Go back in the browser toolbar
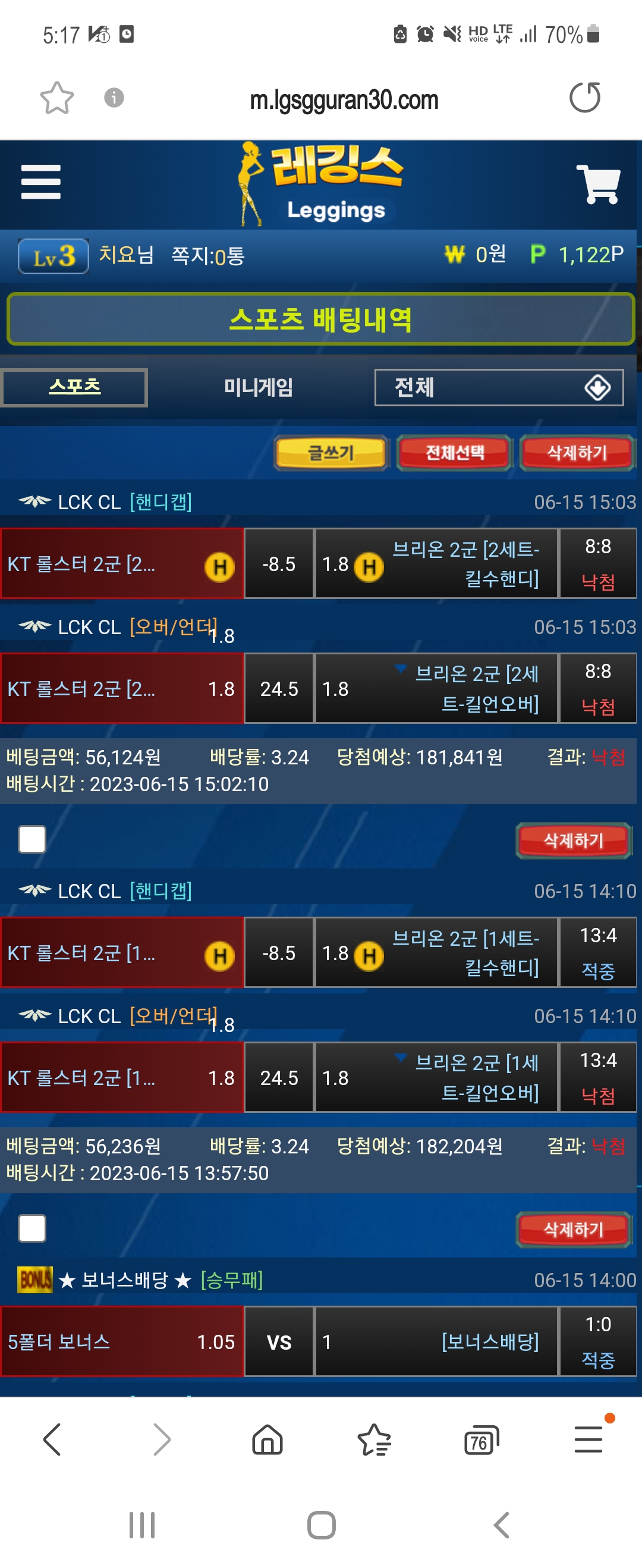The height and width of the screenshot is (1568, 642). [x=52, y=1440]
